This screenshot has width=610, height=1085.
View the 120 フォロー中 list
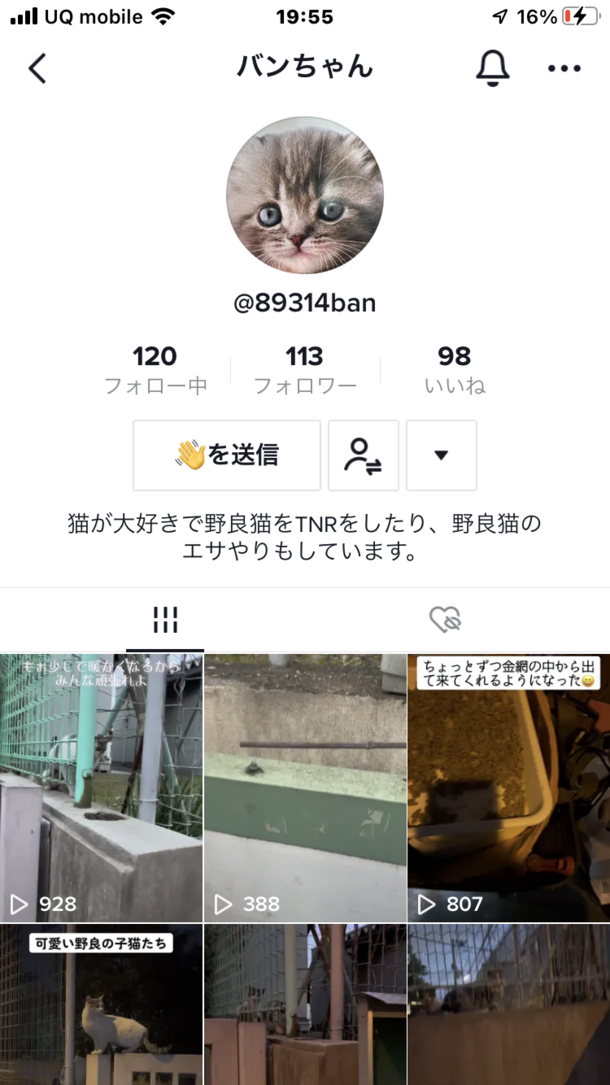coord(155,370)
